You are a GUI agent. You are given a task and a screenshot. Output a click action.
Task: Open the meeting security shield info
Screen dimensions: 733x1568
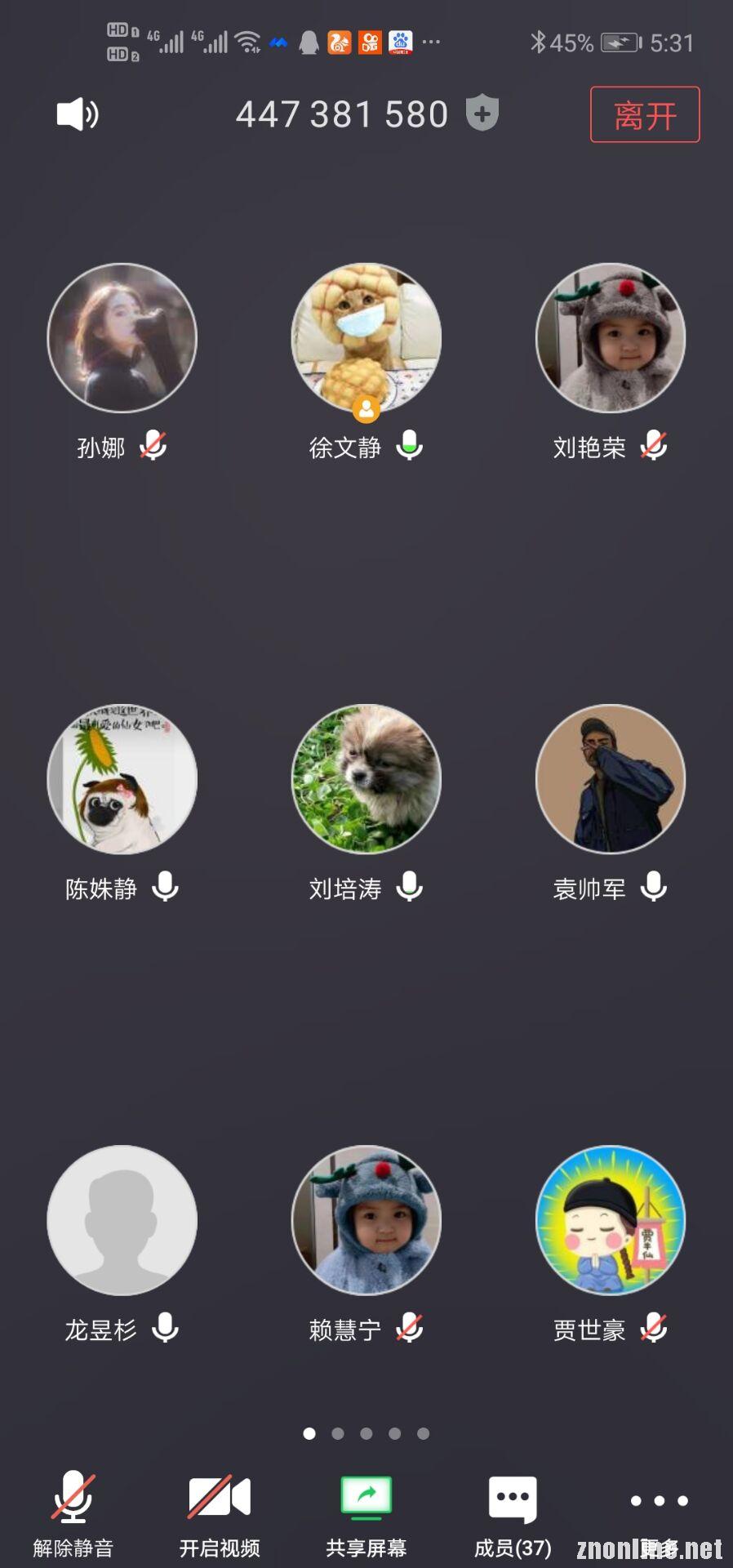482,113
